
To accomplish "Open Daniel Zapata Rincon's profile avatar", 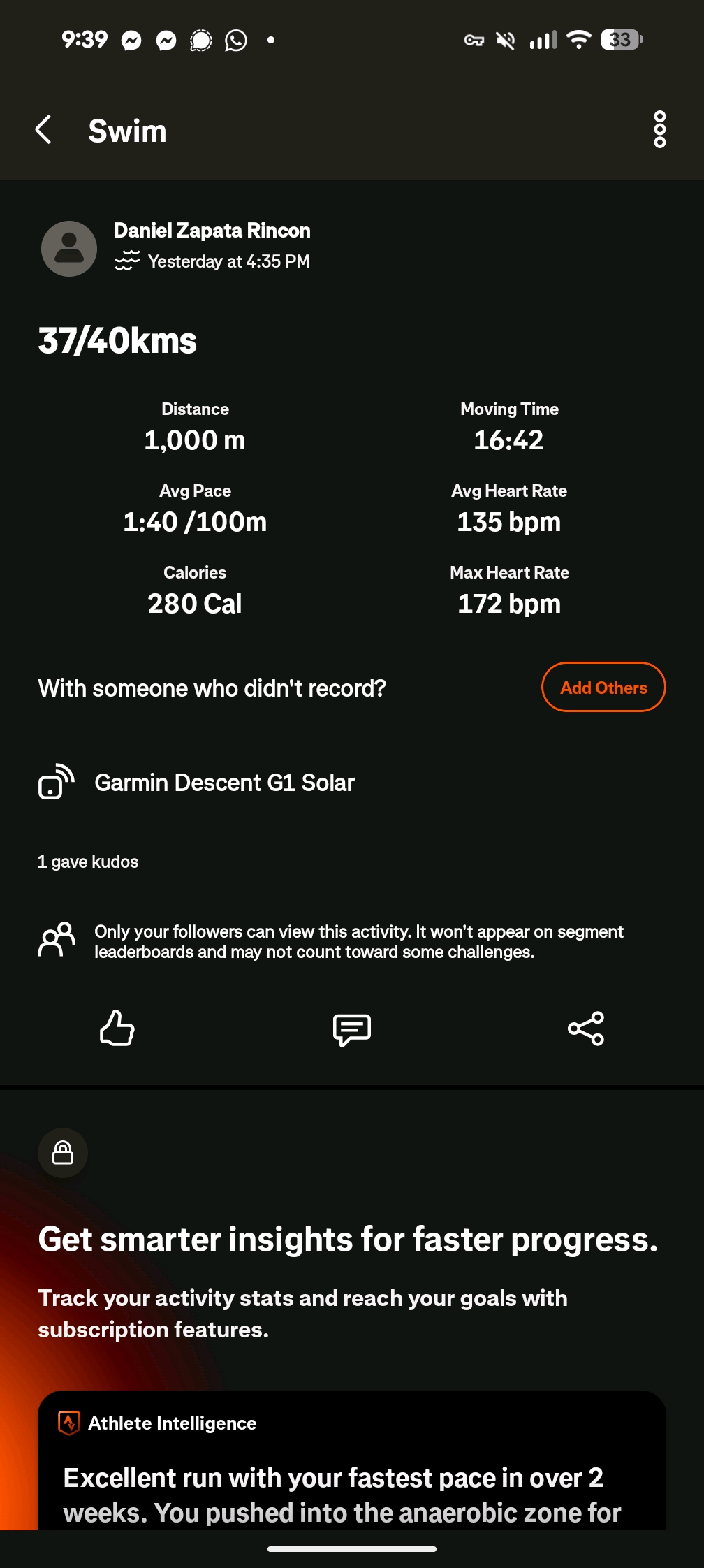I will [69, 249].
